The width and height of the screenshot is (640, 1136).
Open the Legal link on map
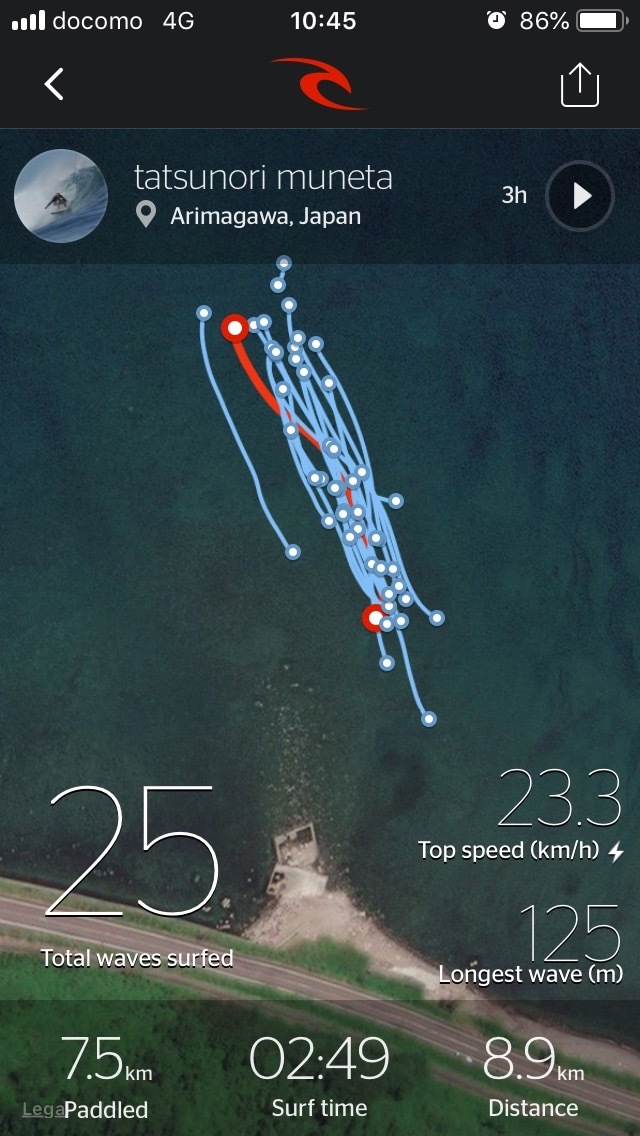40,1109
